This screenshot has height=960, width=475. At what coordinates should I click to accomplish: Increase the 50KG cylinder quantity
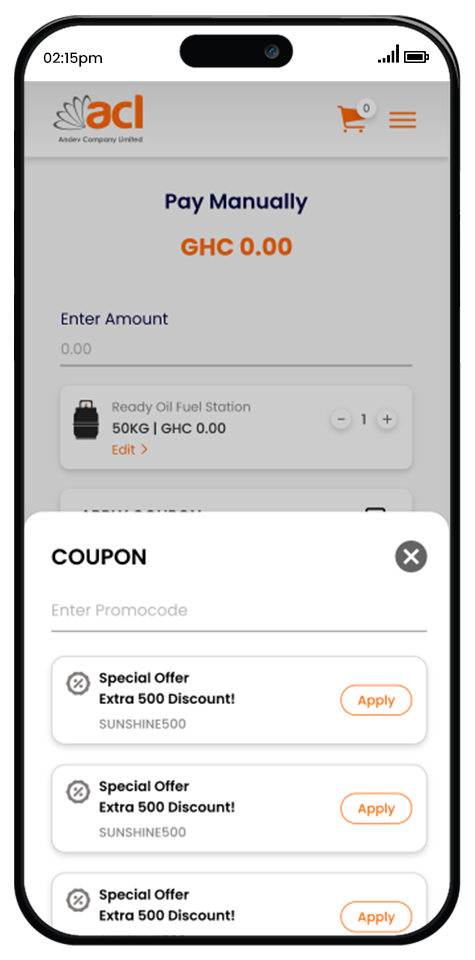pos(386,419)
